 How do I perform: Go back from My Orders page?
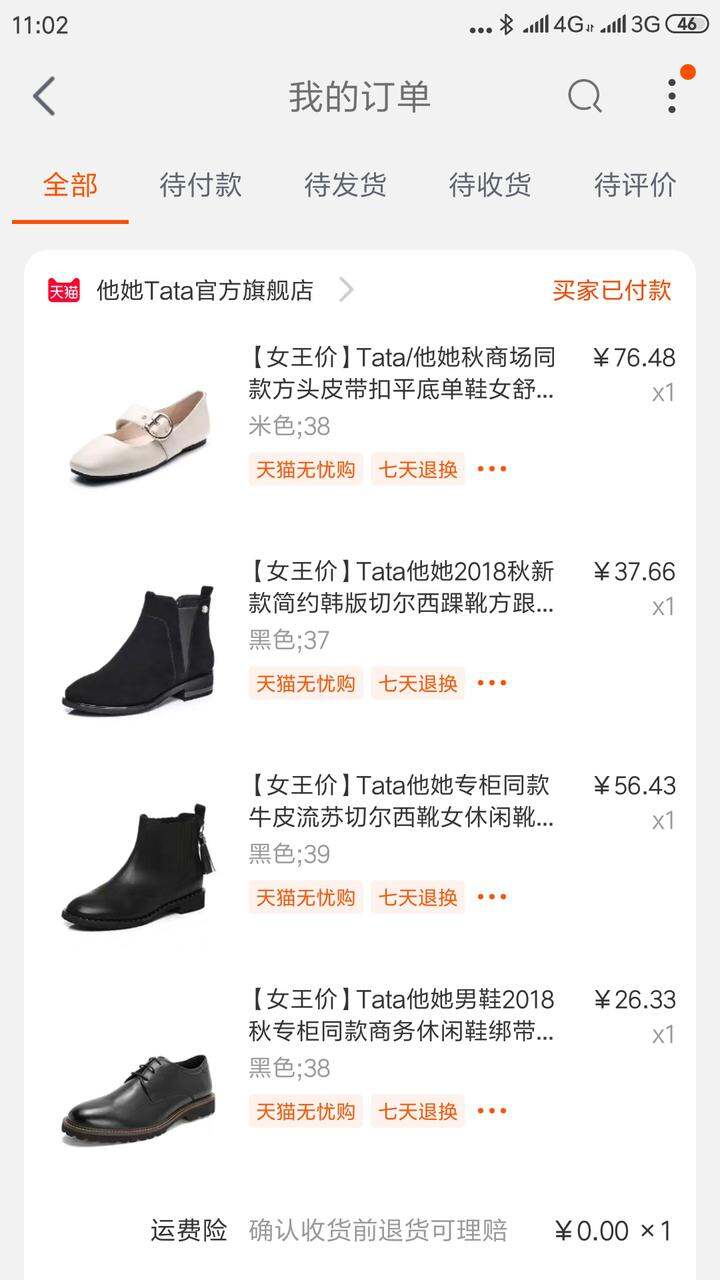(x=44, y=96)
